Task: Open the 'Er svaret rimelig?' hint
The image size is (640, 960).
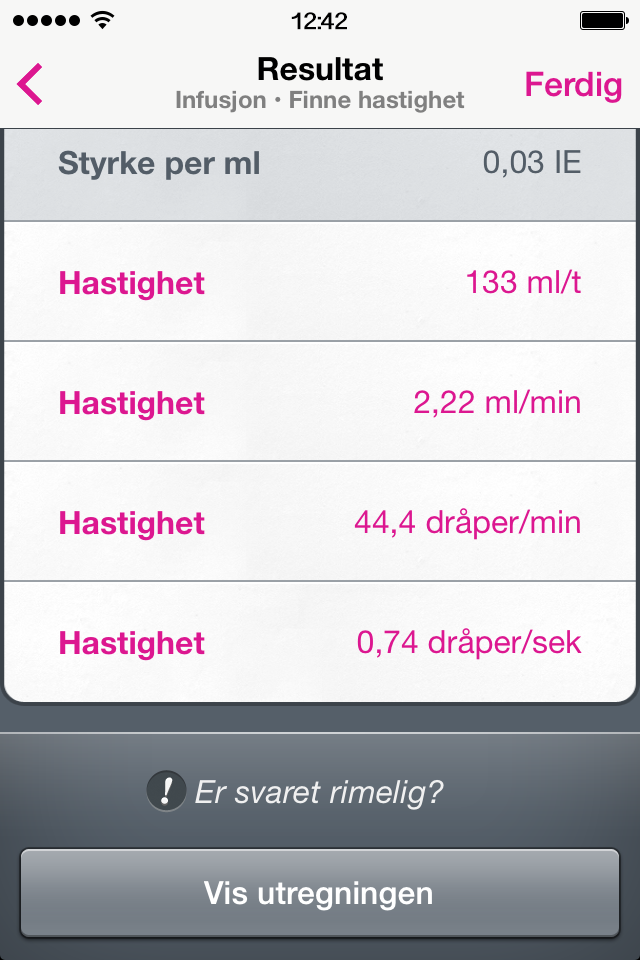Action: [x=296, y=793]
